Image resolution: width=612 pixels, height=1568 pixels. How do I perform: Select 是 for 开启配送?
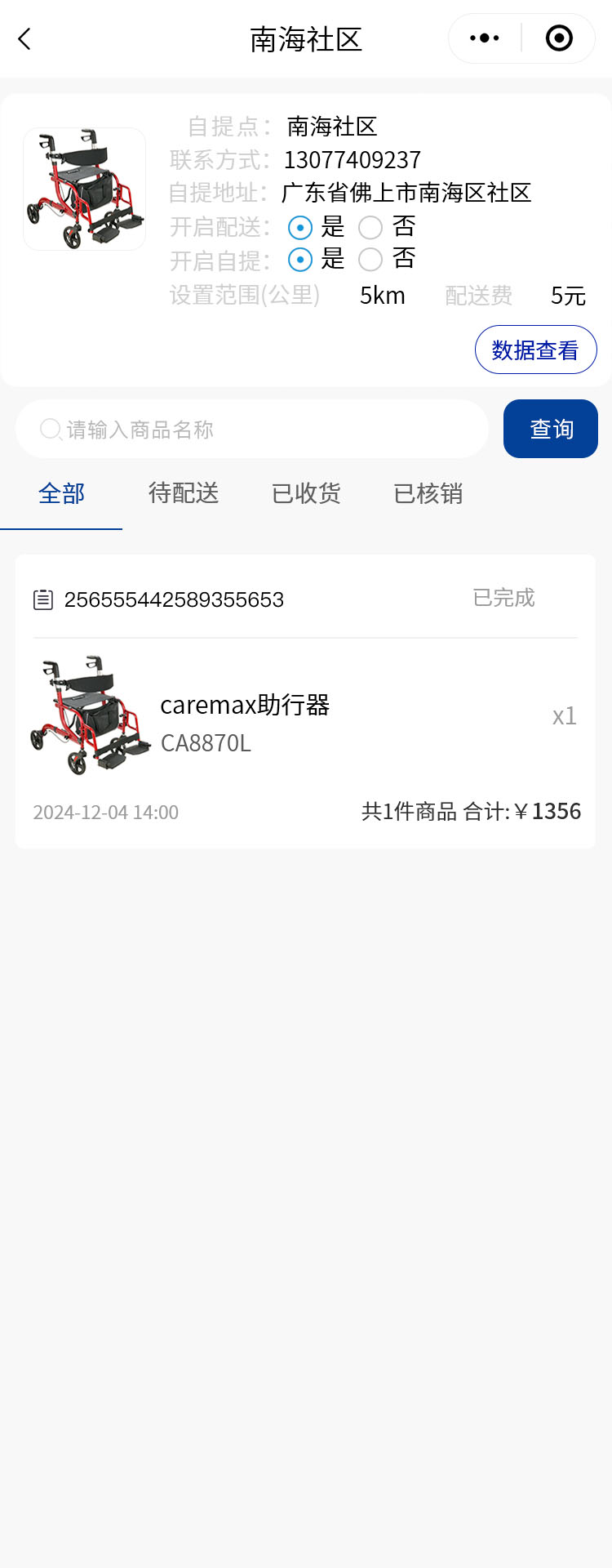click(x=300, y=227)
